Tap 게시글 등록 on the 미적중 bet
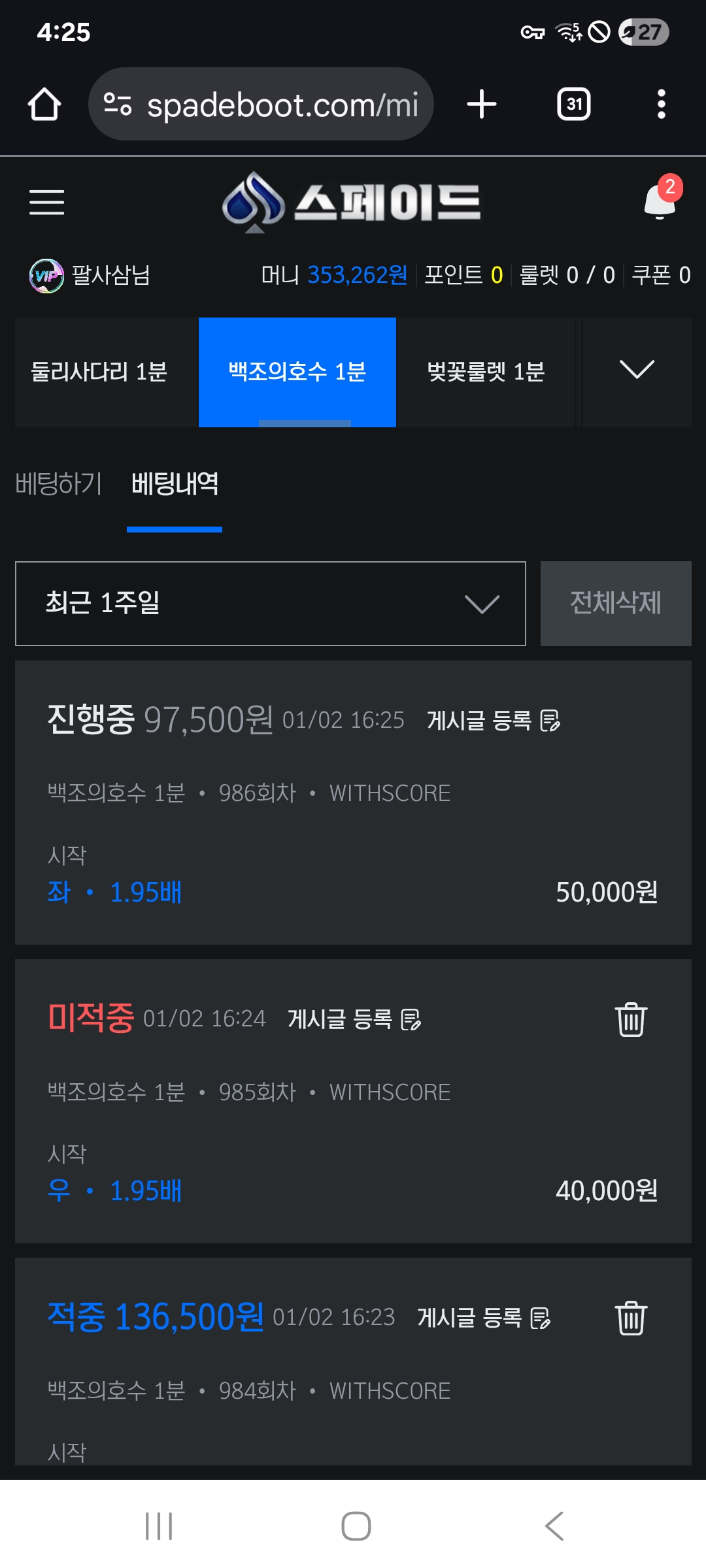Screen dimensions: 706x1568 pos(354,1019)
